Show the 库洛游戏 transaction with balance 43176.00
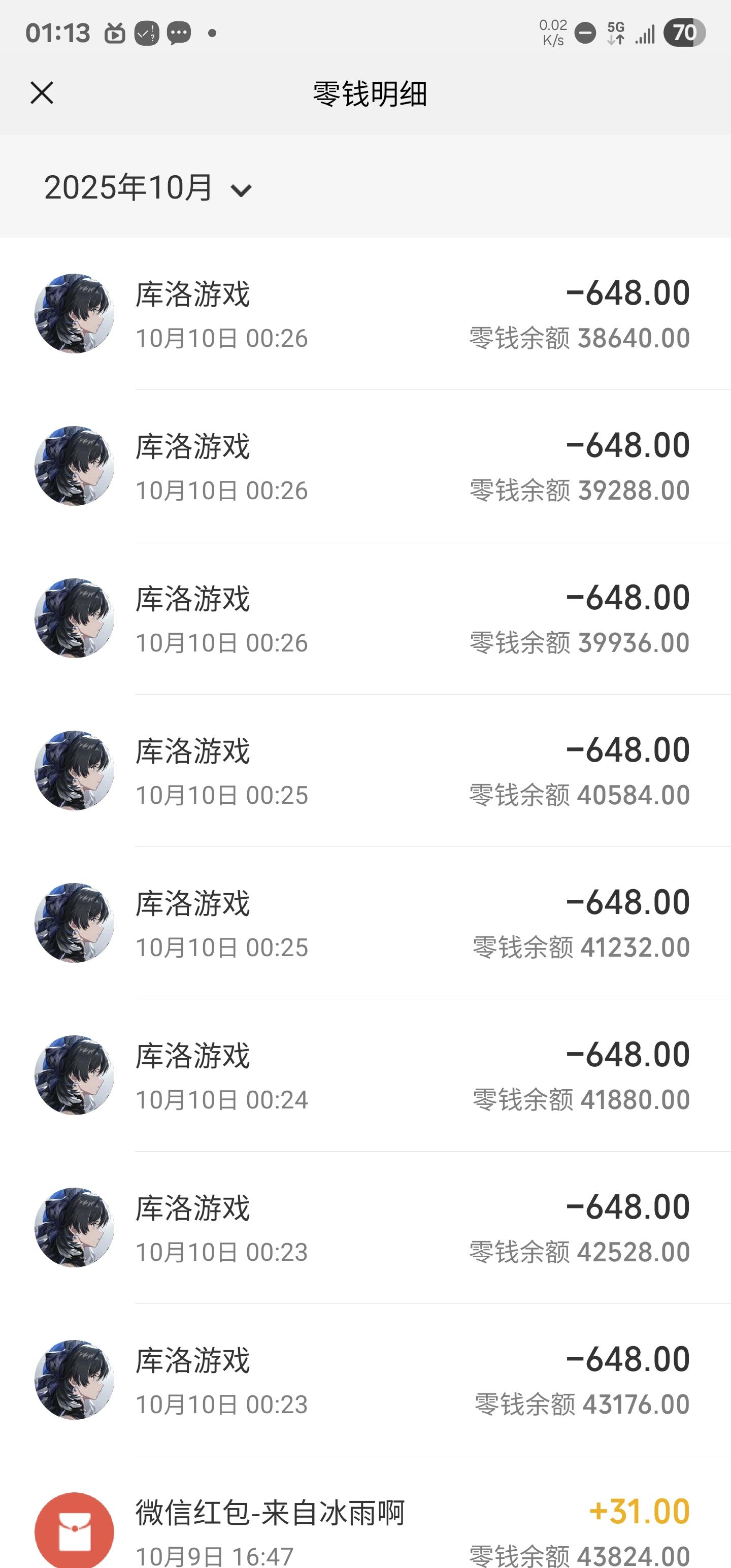Viewport: 731px width, 1568px height. [x=365, y=1379]
